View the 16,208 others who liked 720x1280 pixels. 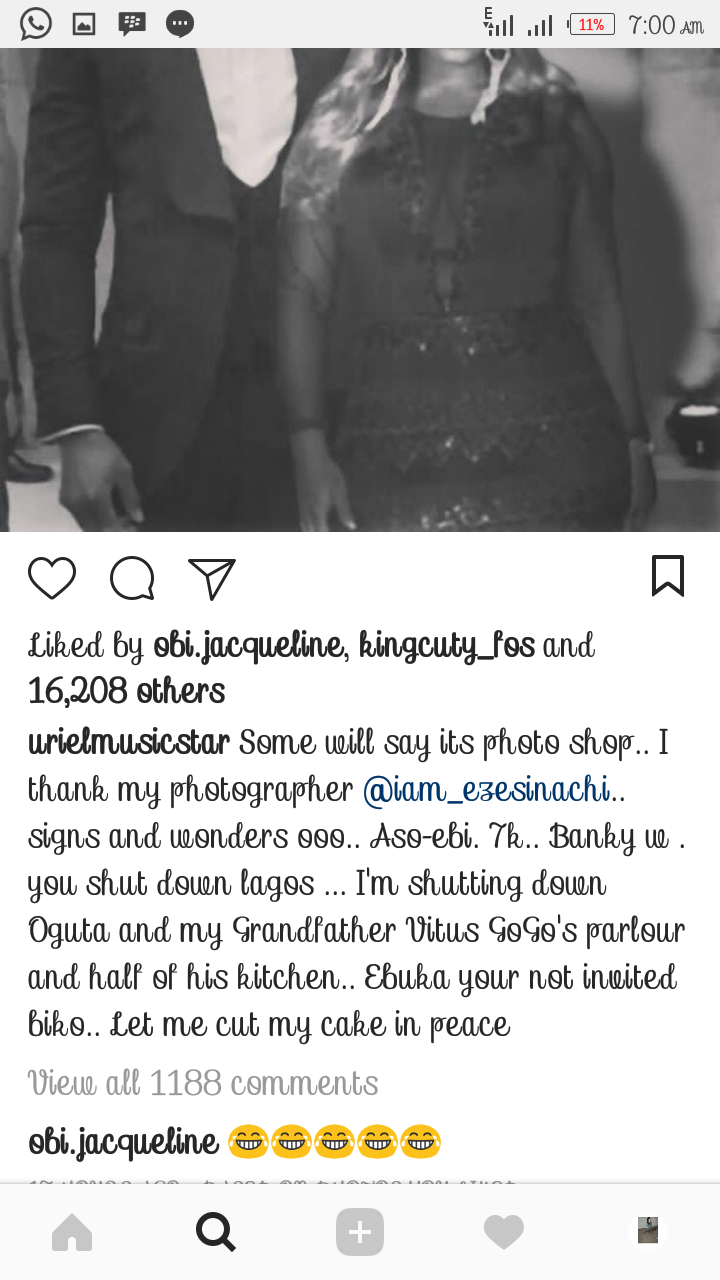[x=127, y=691]
